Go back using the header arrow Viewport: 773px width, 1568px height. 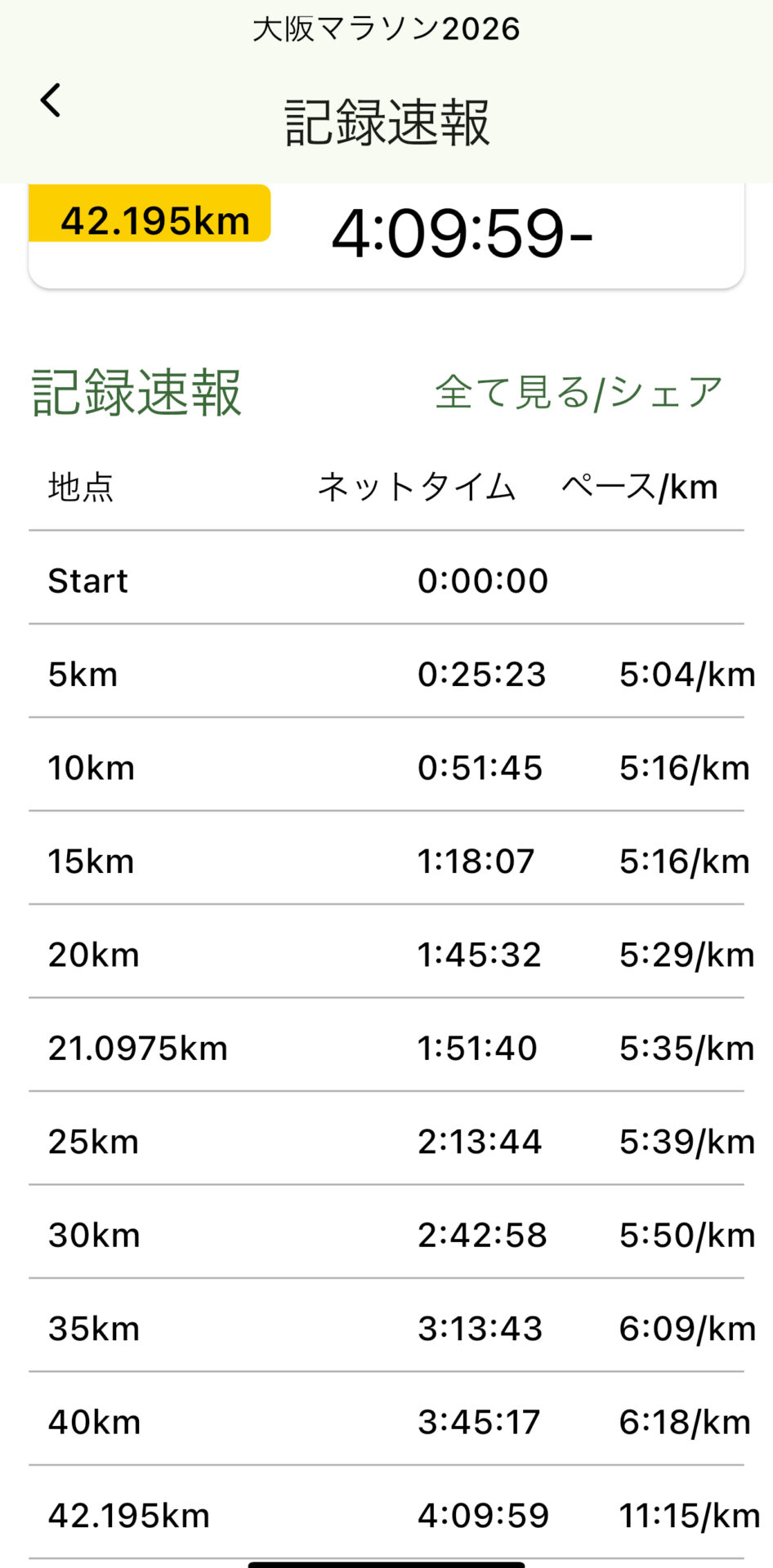[51, 101]
